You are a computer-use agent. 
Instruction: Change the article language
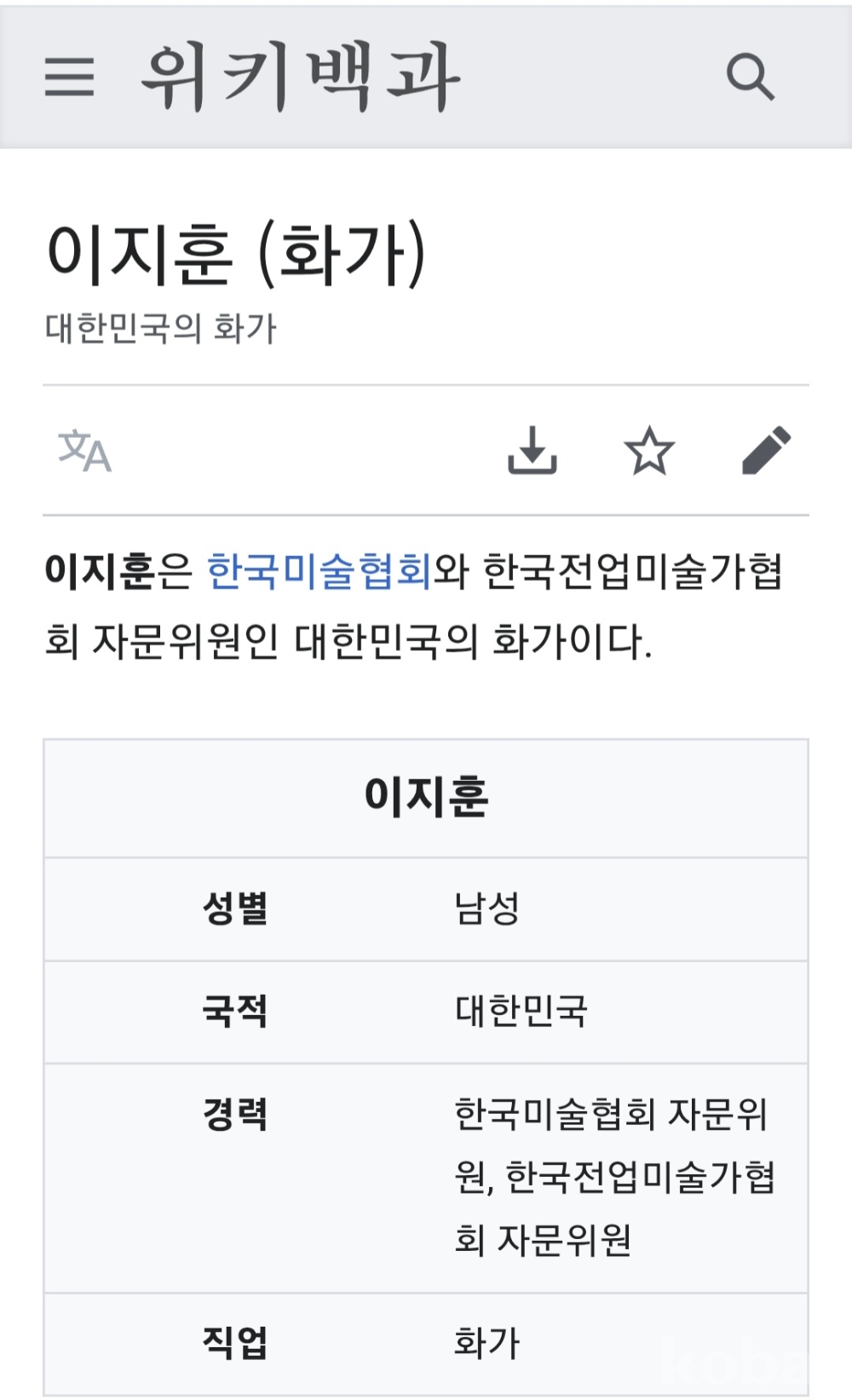(84, 450)
